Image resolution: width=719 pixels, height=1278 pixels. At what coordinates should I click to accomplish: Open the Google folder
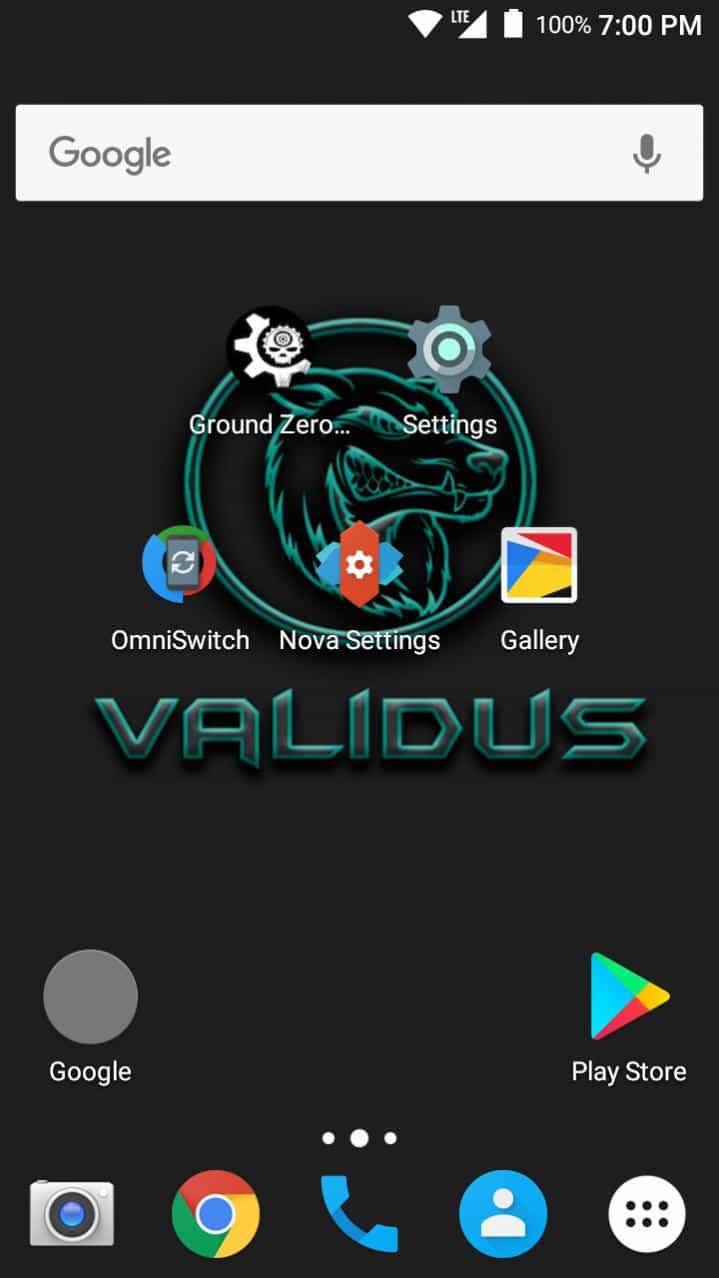90,997
